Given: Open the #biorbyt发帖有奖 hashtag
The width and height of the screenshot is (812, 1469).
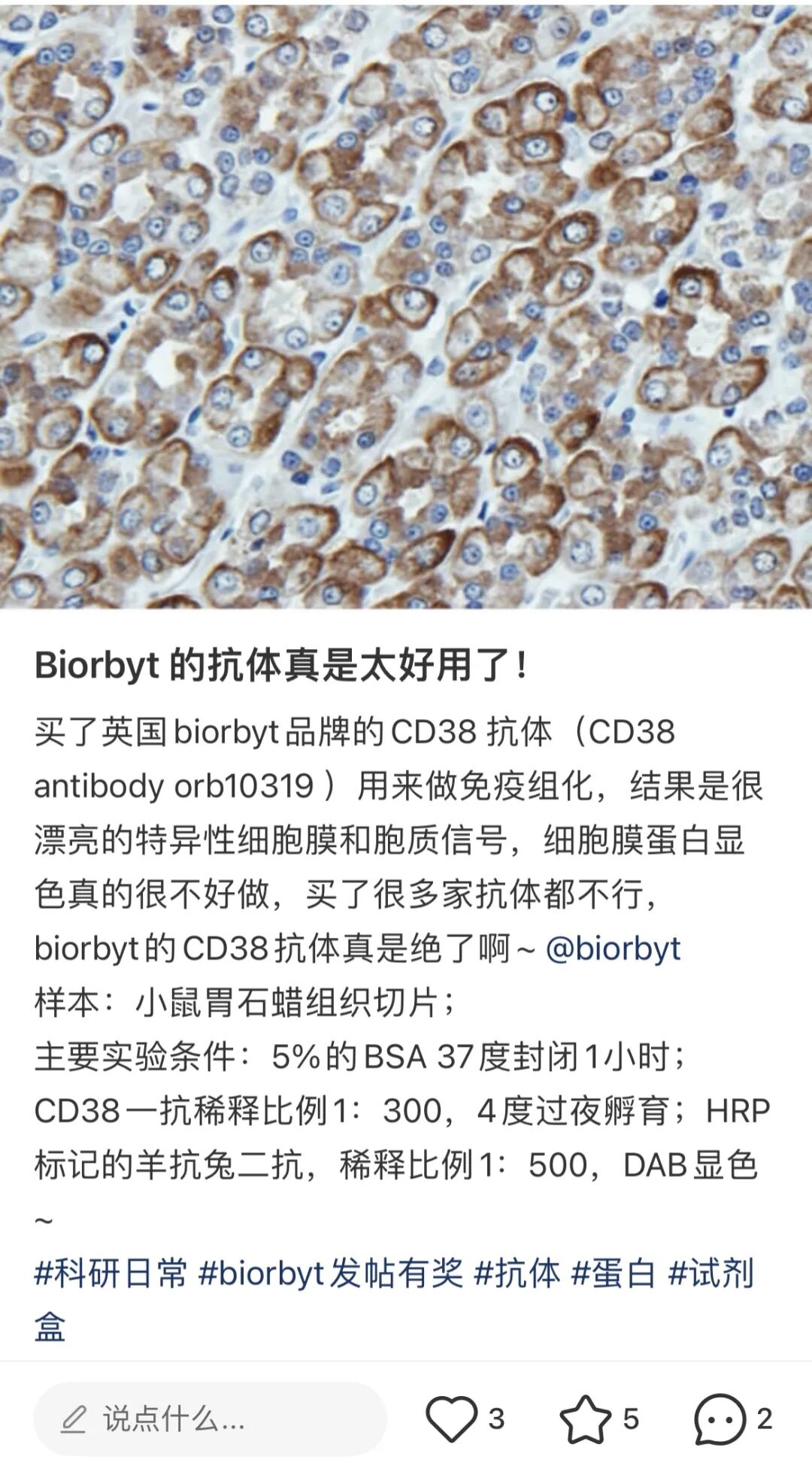Looking at the screenshot, I should click(x=331, y=1273).
